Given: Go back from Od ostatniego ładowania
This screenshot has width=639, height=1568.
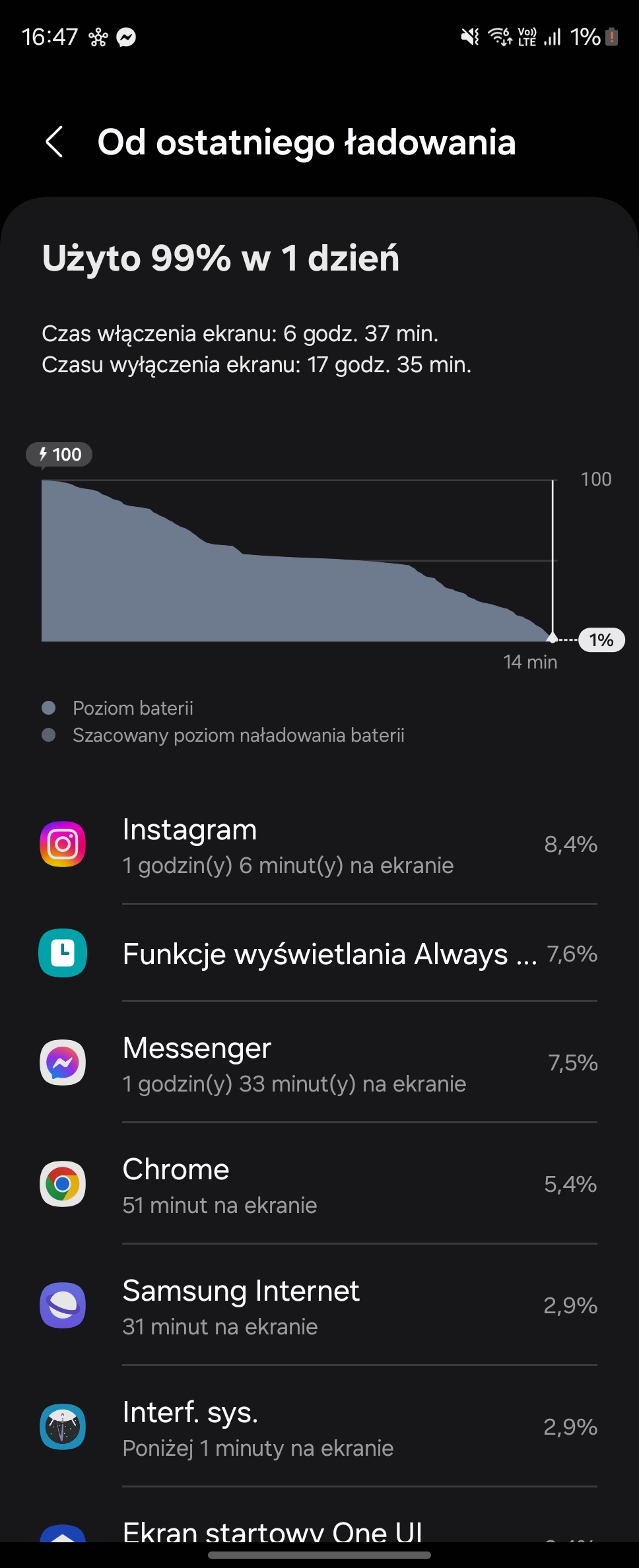Looking at the screenshot, I should tap(54, 142).
